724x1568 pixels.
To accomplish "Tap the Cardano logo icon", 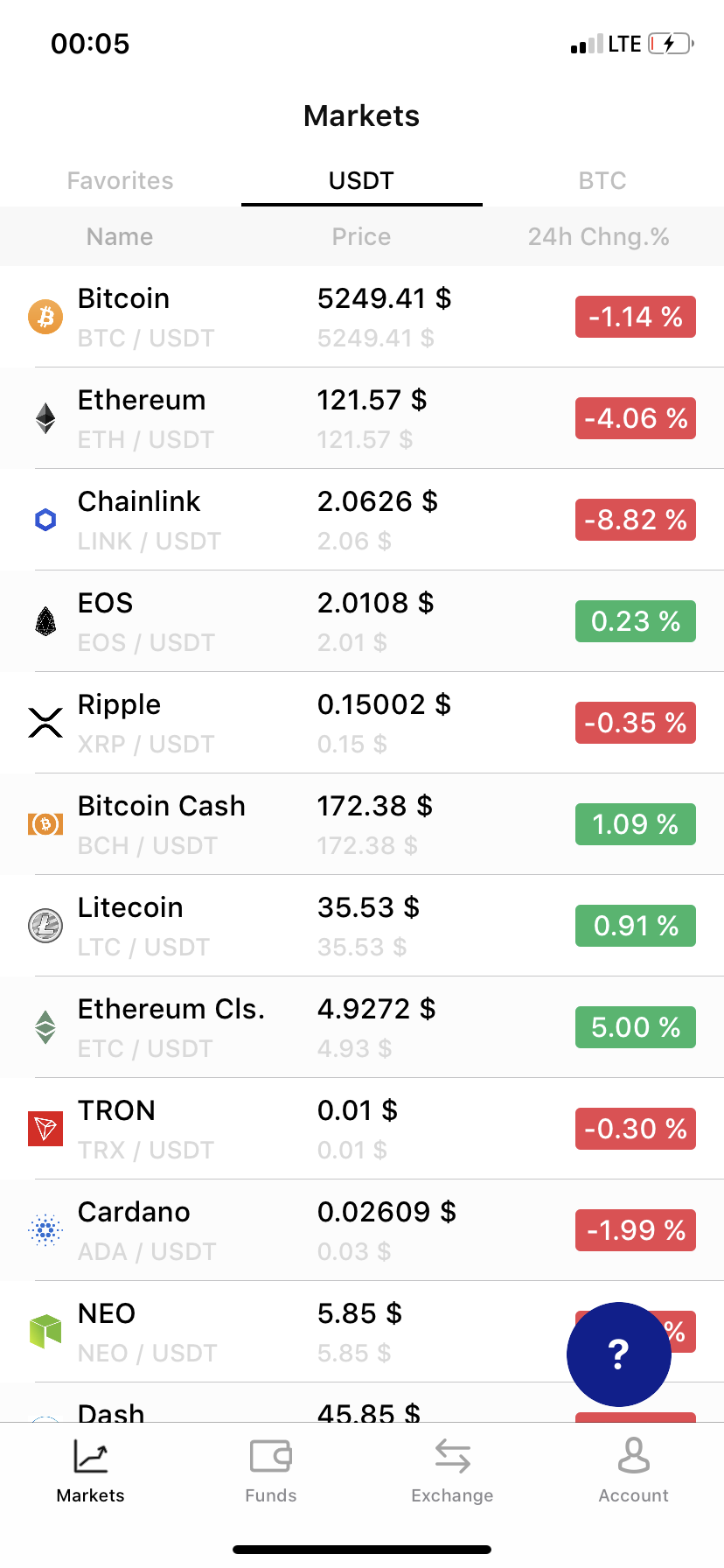I will click(45, 1229).
